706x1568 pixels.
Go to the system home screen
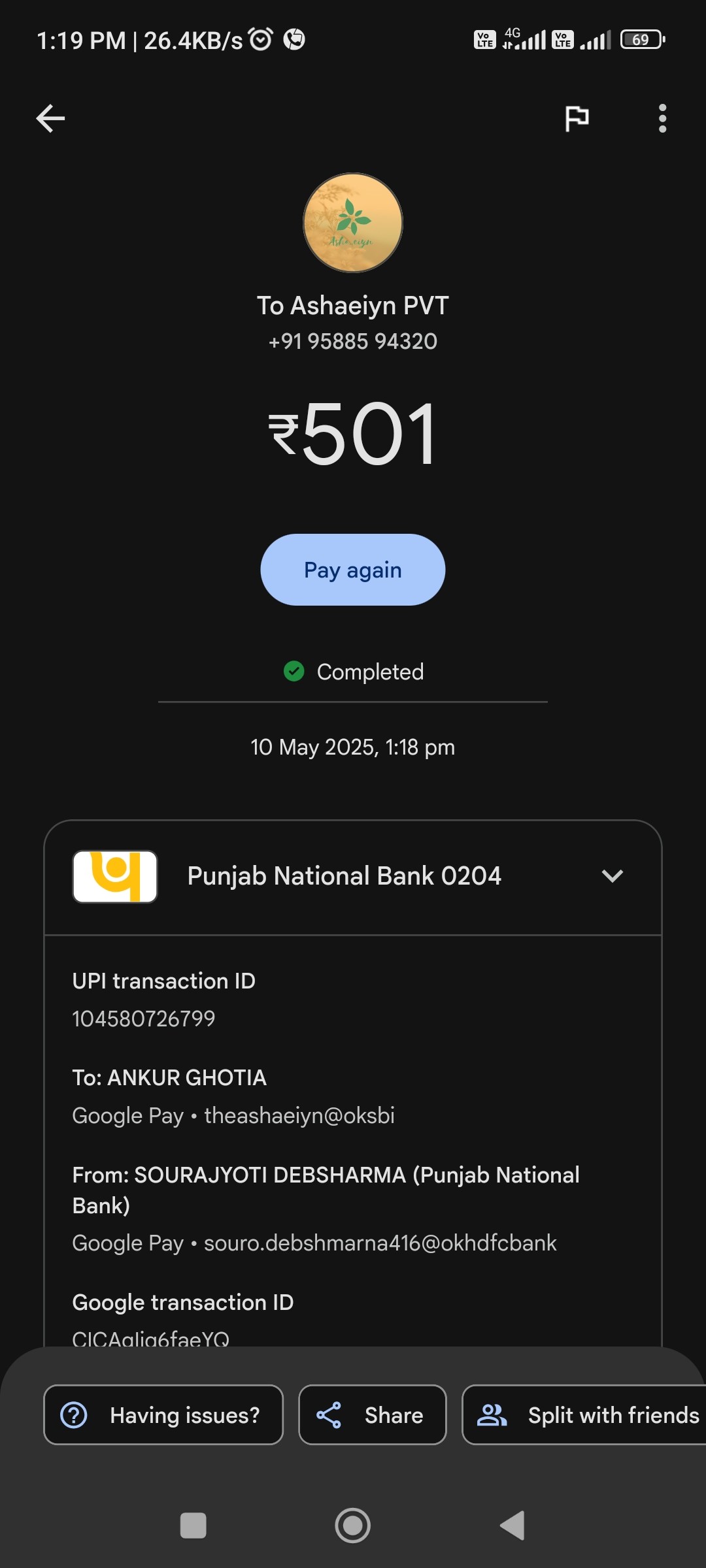pyautogui.click(x=353, y=1526)
